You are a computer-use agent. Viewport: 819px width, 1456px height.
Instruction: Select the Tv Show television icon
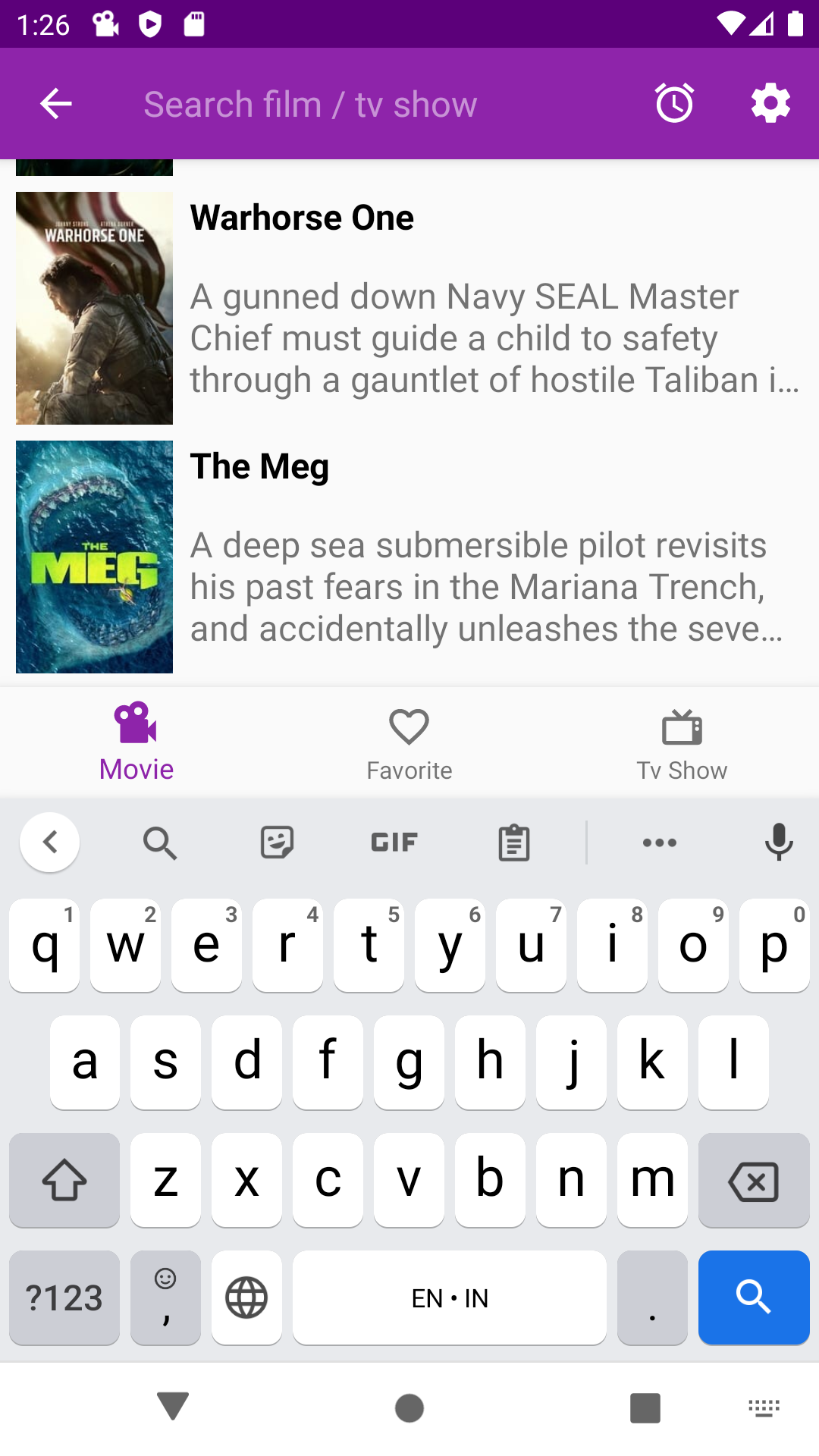(x=682, y=726)
